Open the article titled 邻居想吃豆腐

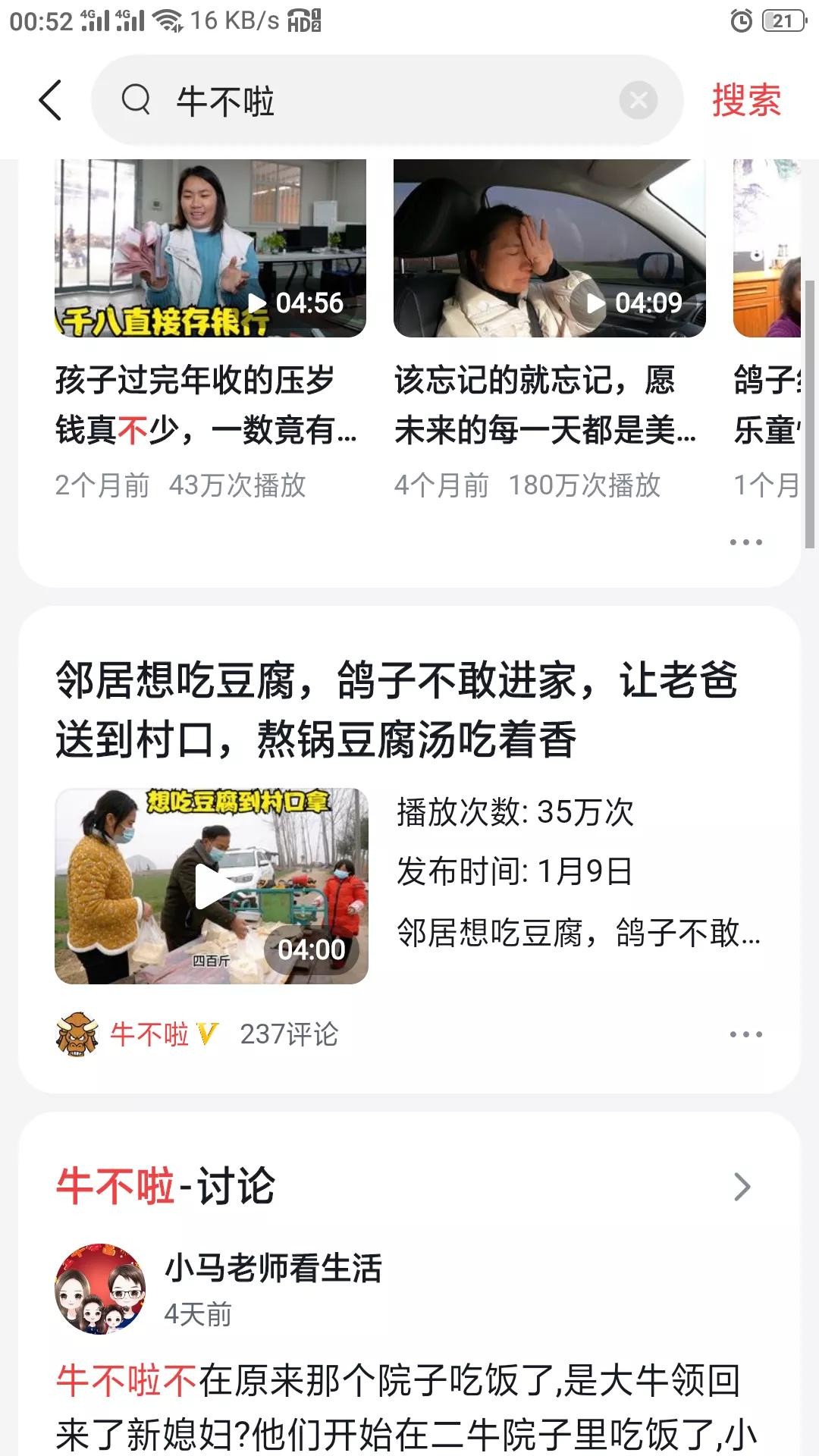pyautogui.click(x=396, y=709)
